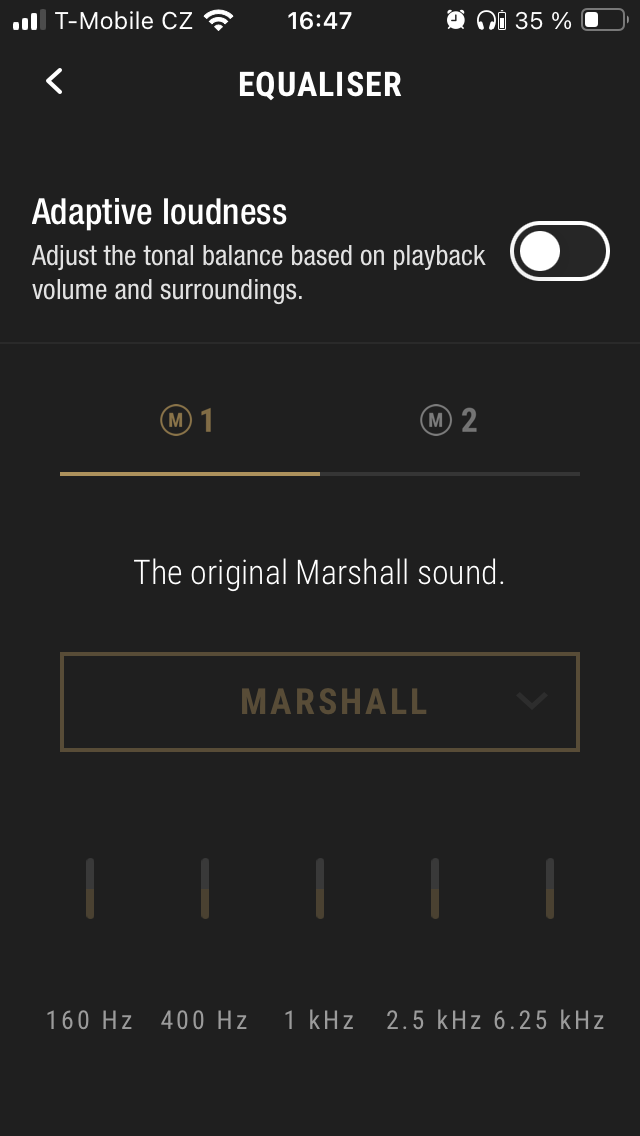Tap the 6.25 kHz band slider
Image resolution: width=640 pixels, height=1136 pixels.
click(x=550, y=888)
